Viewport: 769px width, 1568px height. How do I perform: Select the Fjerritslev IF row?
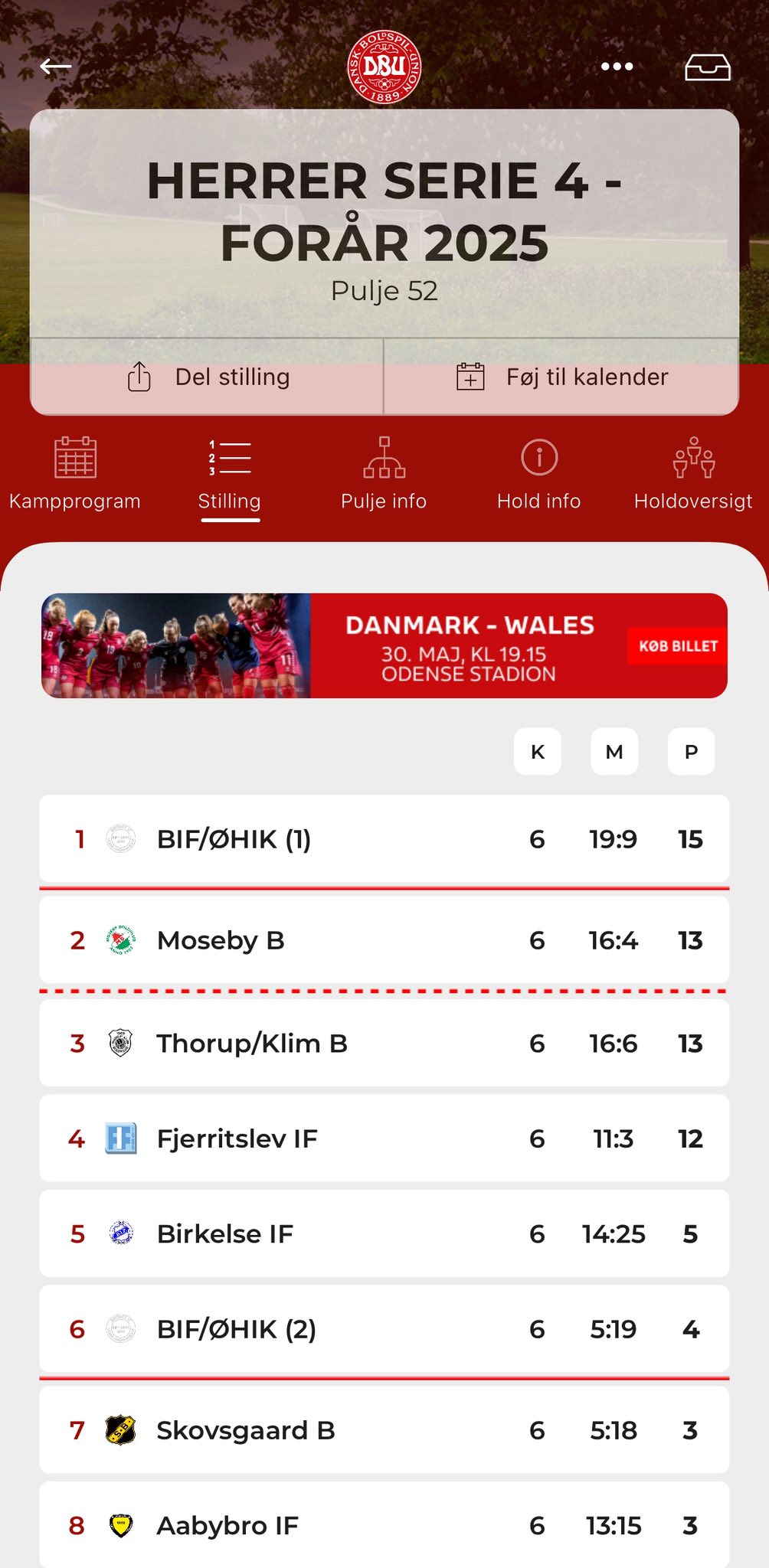tap(384, 1138)
